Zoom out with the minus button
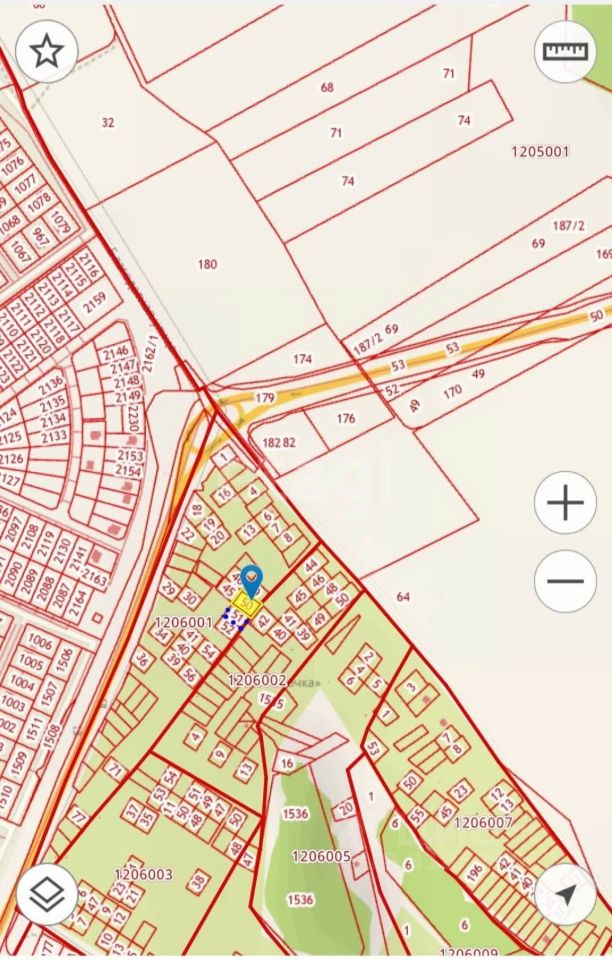612x960 pixels. (565, 581)
